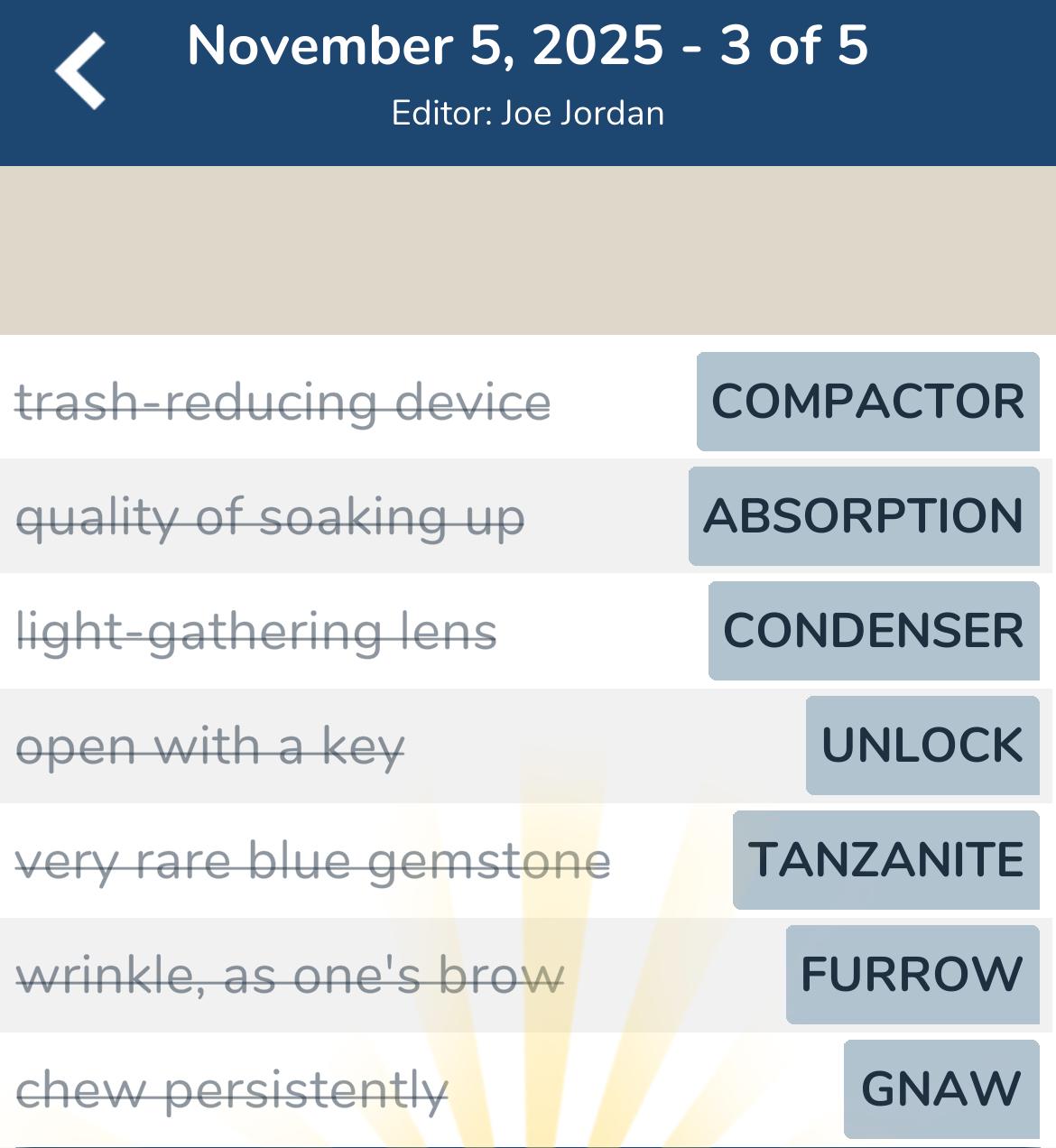Tap the TANZANITE answer tile

885,860
